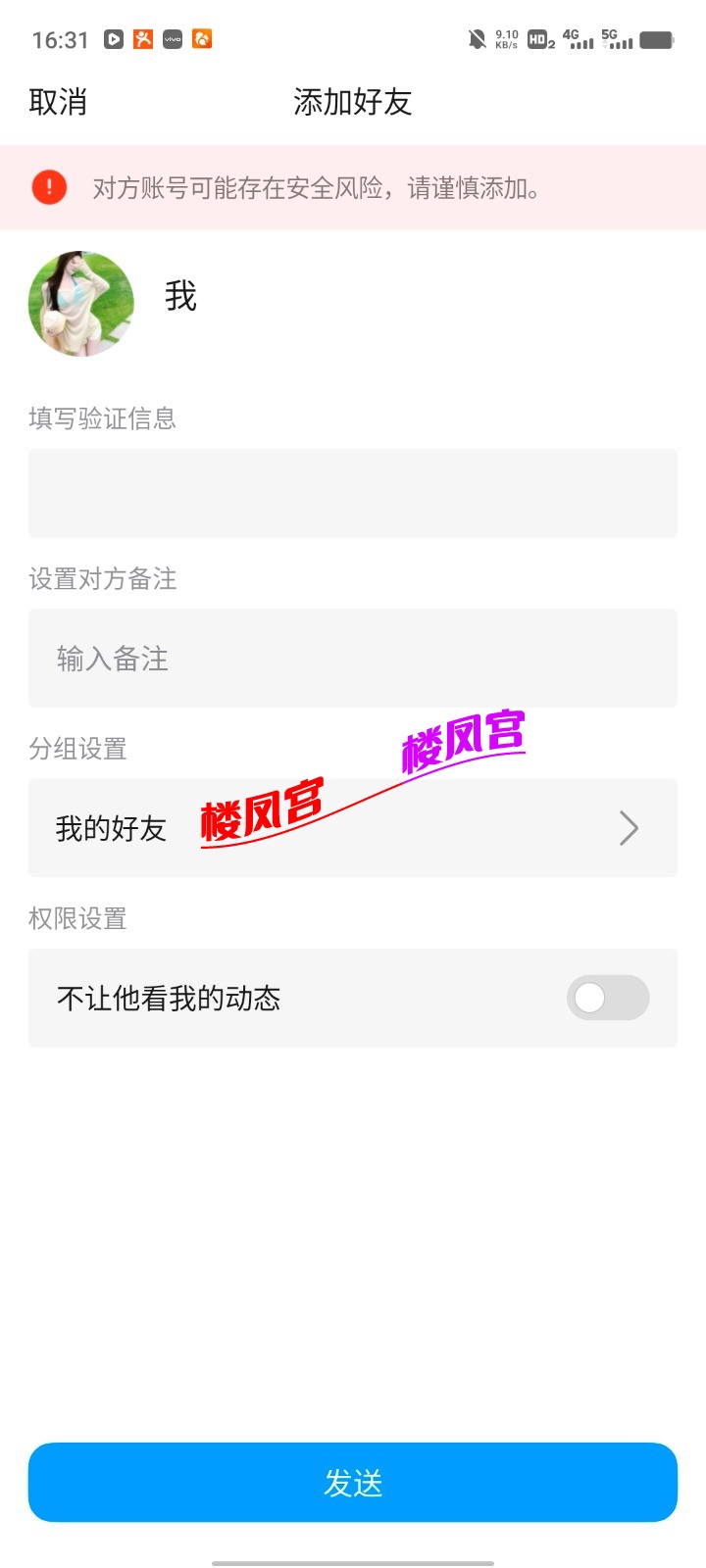Click the 输入备注 remark input box
This screenshot has width=706, height=1568.
tap(353, 659)
